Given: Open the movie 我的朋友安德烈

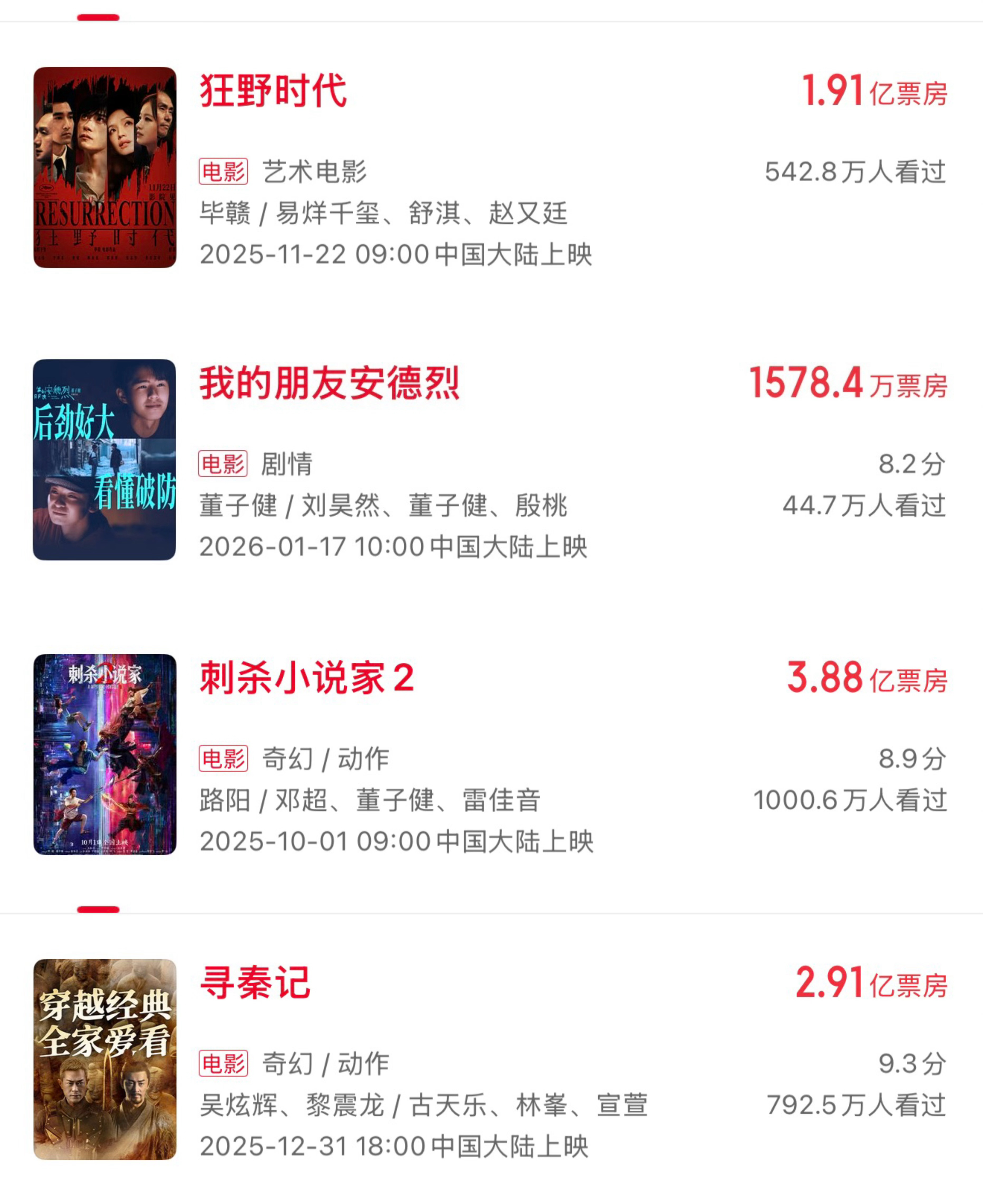Looking at the screenshot, I should (328, 383).
